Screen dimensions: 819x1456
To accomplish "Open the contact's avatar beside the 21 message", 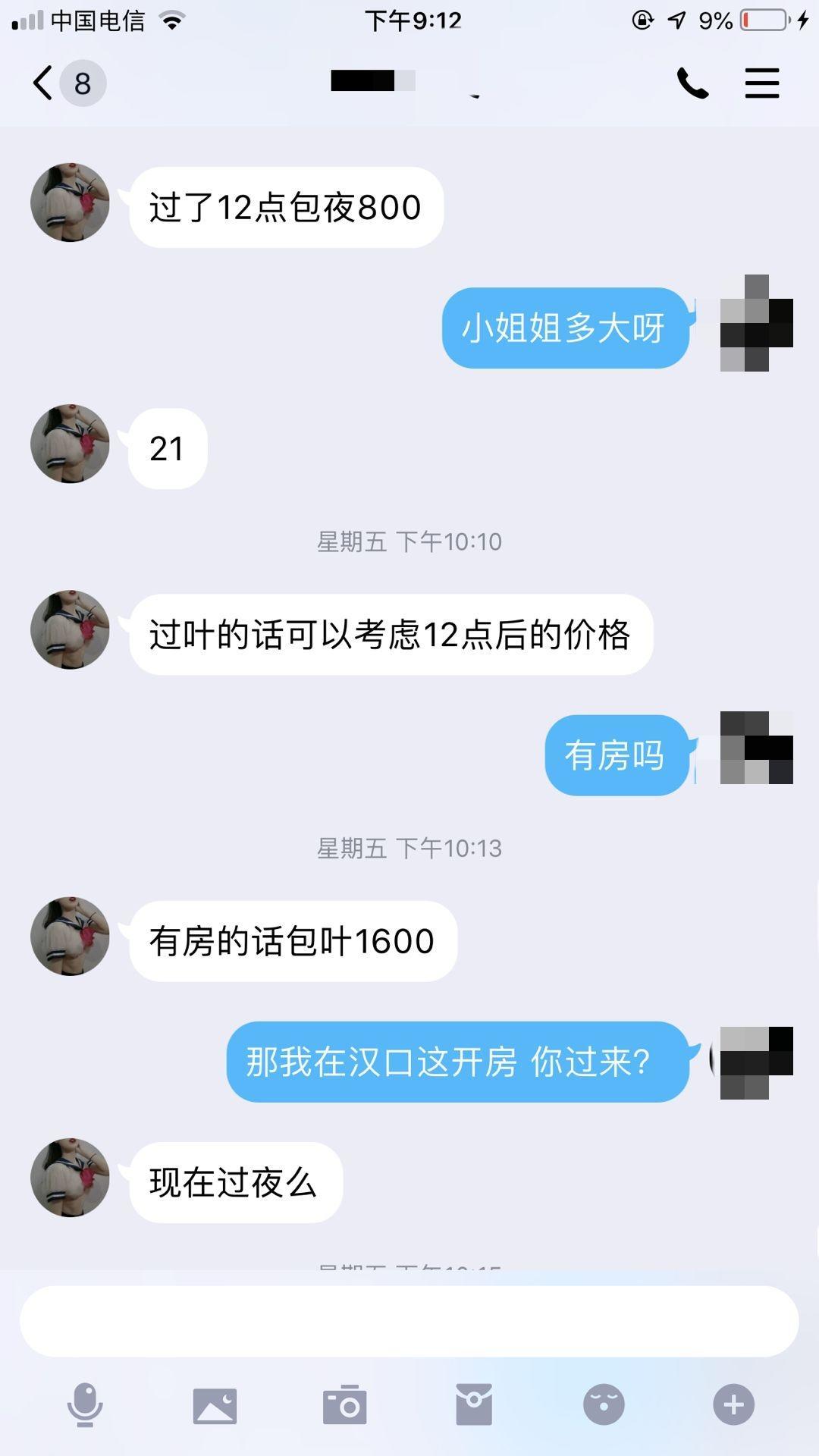I will coord(70,444).
